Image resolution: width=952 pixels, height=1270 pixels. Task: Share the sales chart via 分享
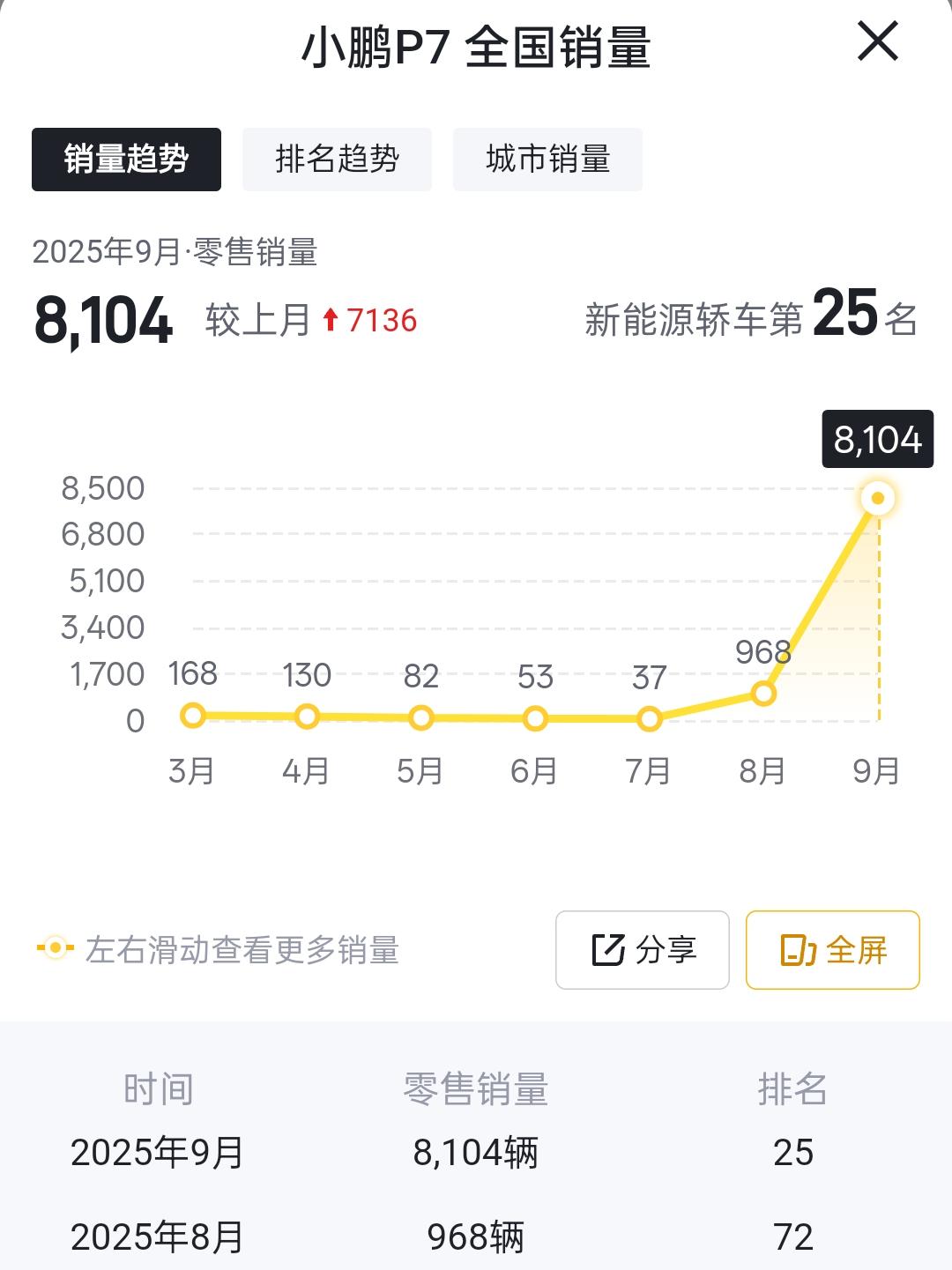tap(642, 950)
